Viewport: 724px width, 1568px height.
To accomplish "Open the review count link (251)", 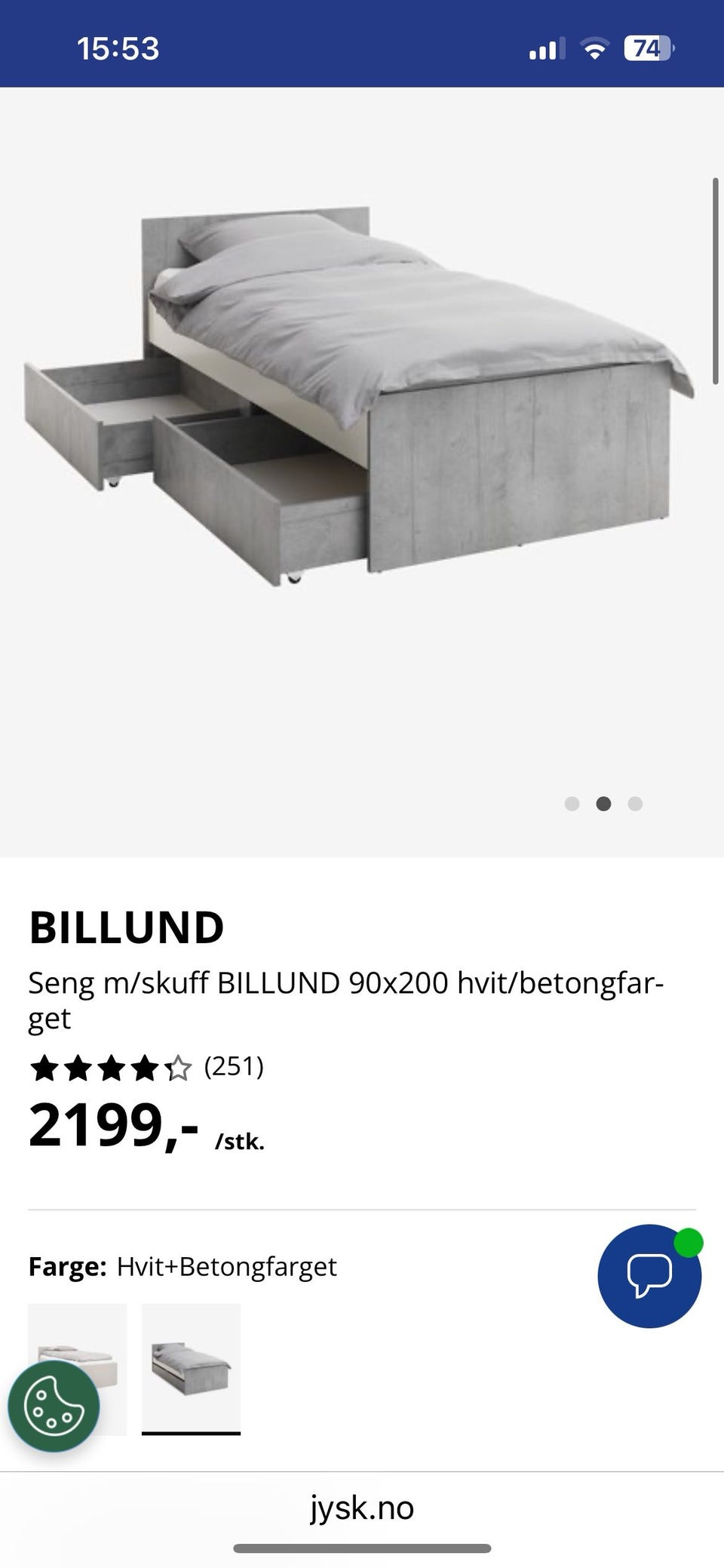I will pyautogui.click(x=234, y=1067).
